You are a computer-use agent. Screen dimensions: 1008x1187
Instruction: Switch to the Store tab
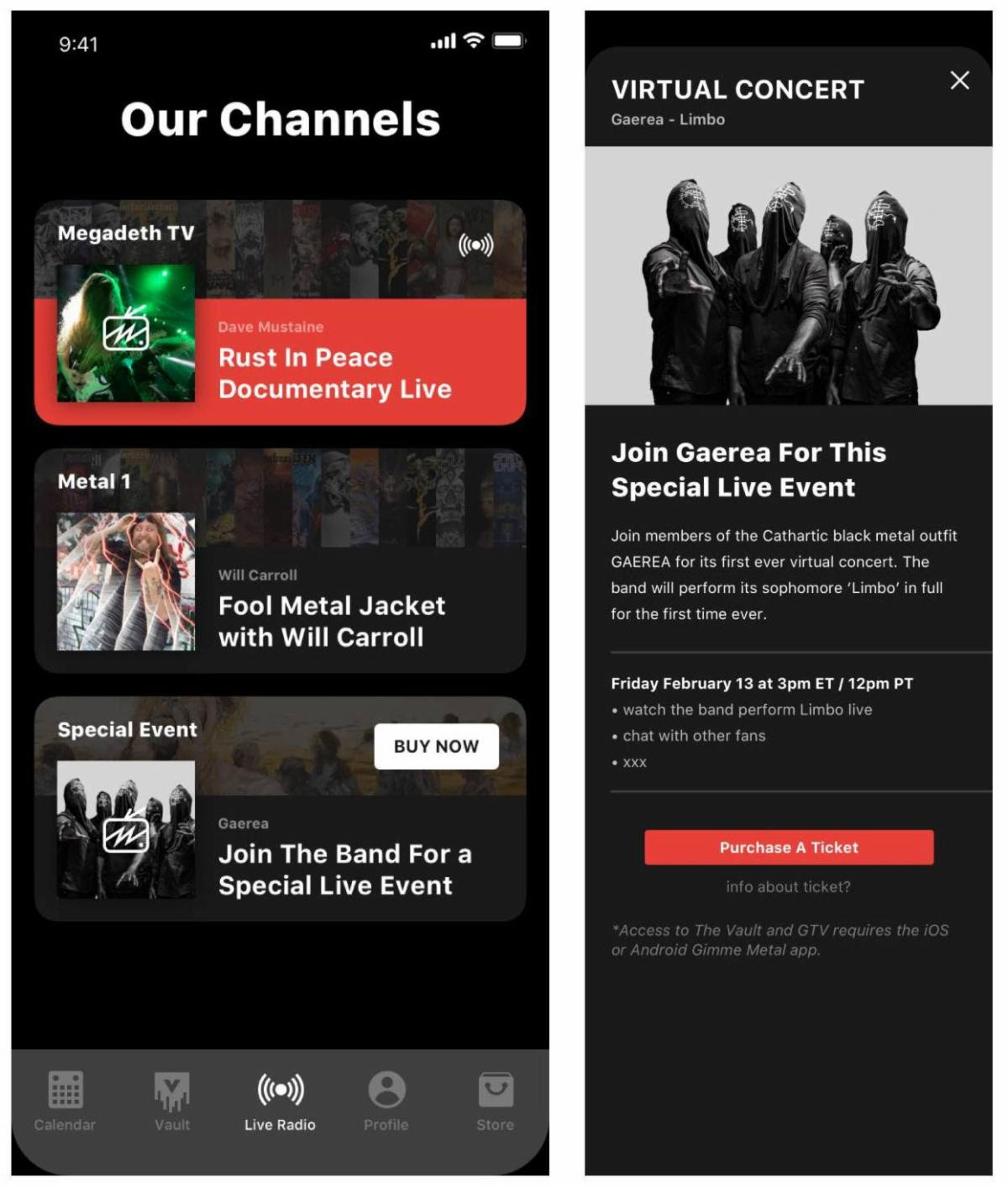(x=495, y=1100)
